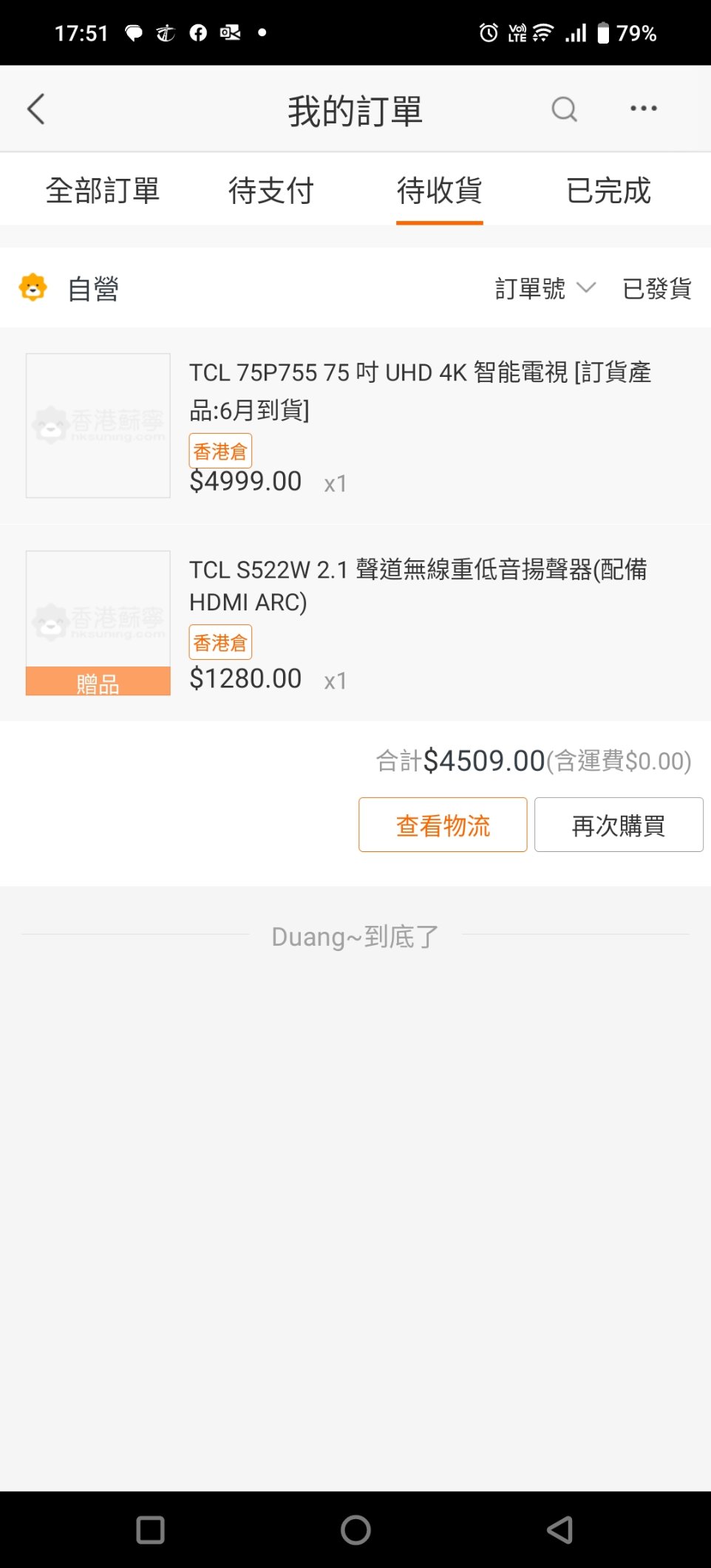Tap the Suning lion 自營 store icon

(33, 287)
